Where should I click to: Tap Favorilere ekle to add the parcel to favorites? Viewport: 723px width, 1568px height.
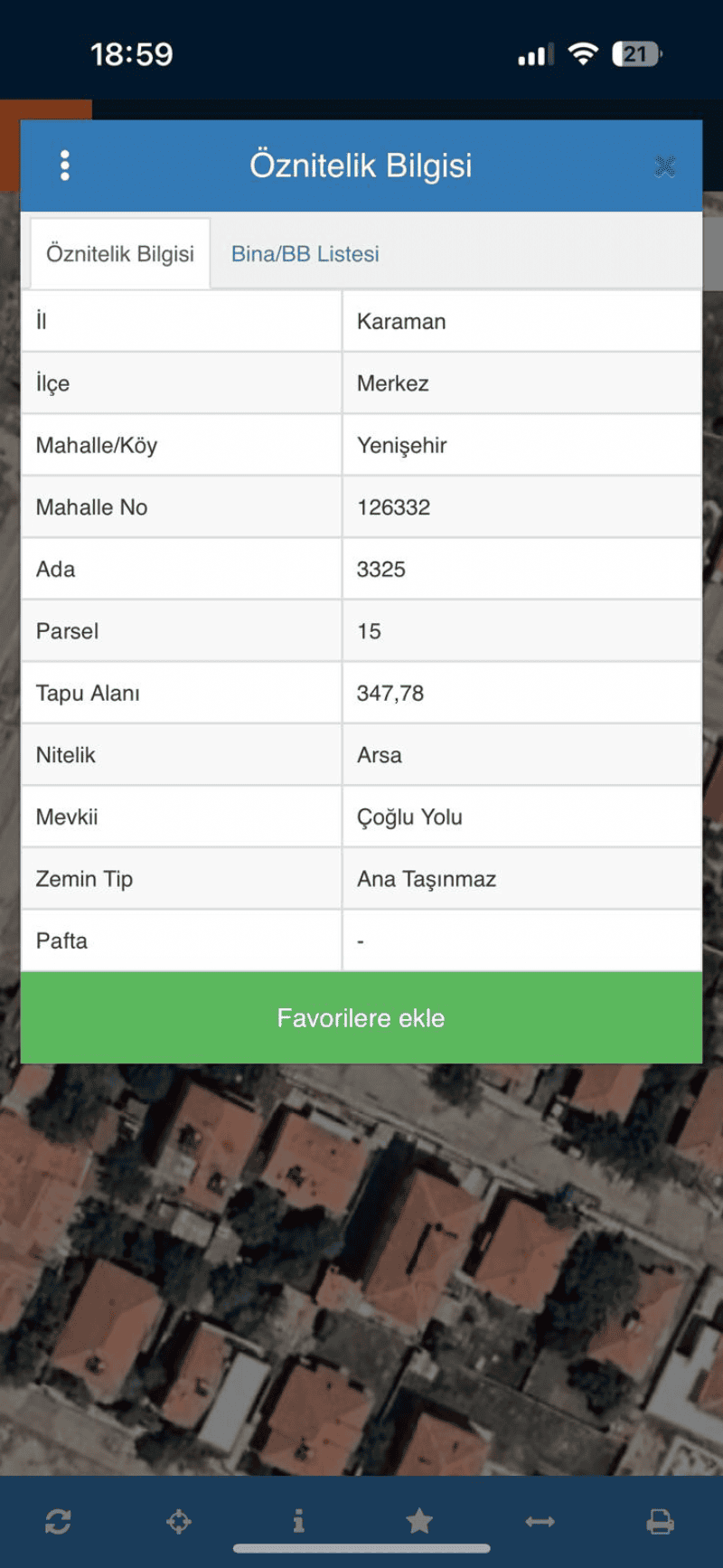pos(361,1018)
